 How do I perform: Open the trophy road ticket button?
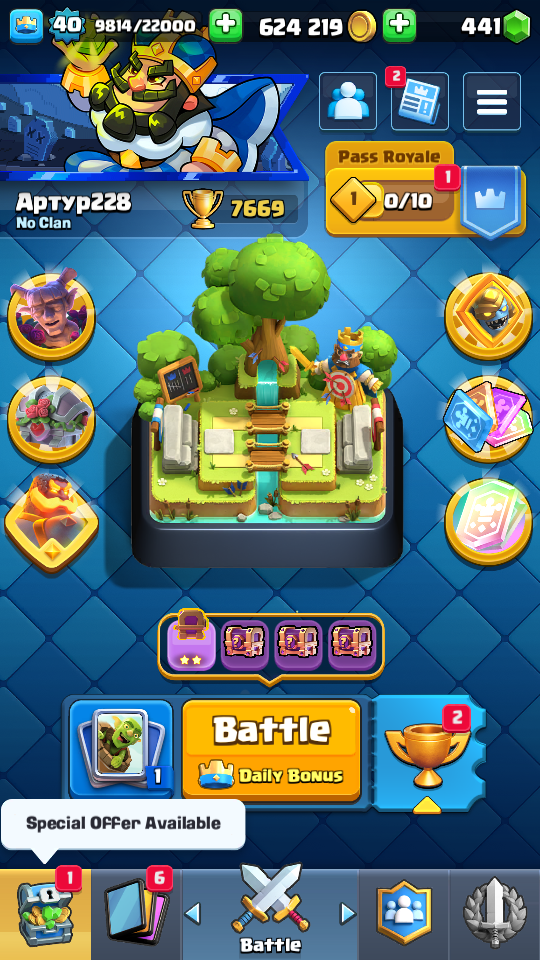point(429,753)
